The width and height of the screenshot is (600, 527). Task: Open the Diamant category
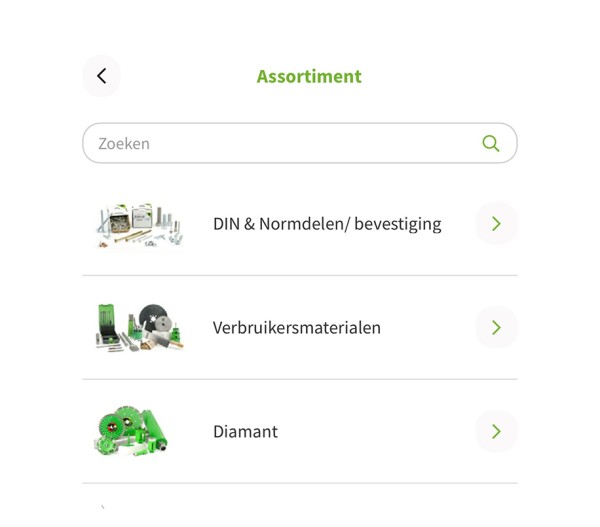(x=246, y=432)
